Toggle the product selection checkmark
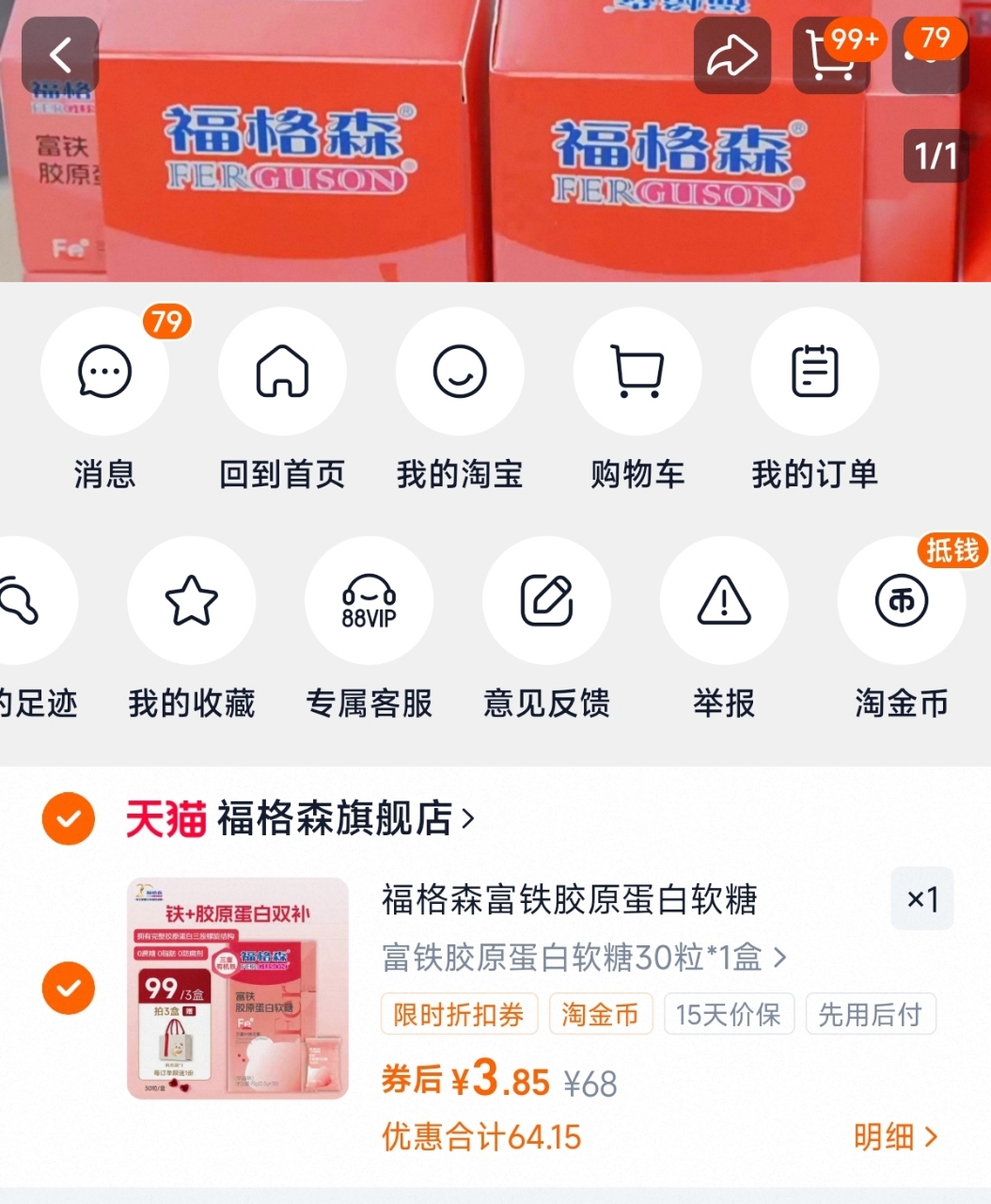991x1204 pixels. tap(68, 989)
